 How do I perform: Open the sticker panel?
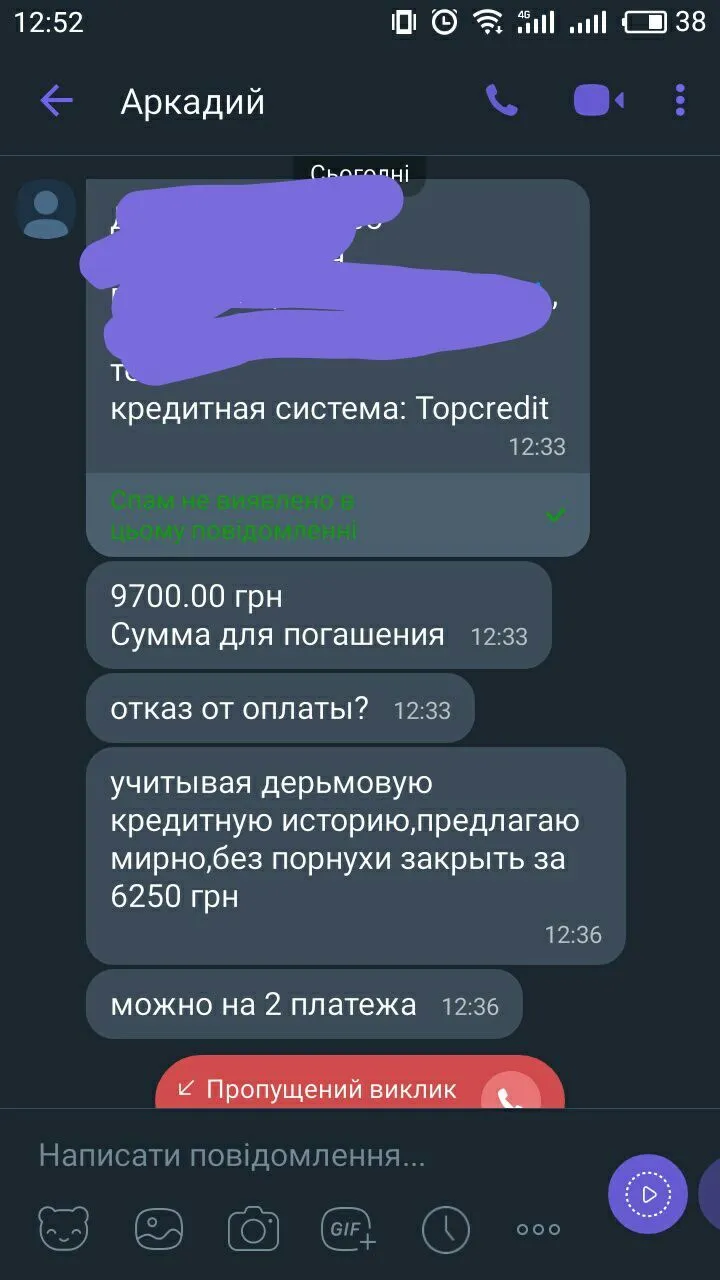click(x=63, y=1229)
